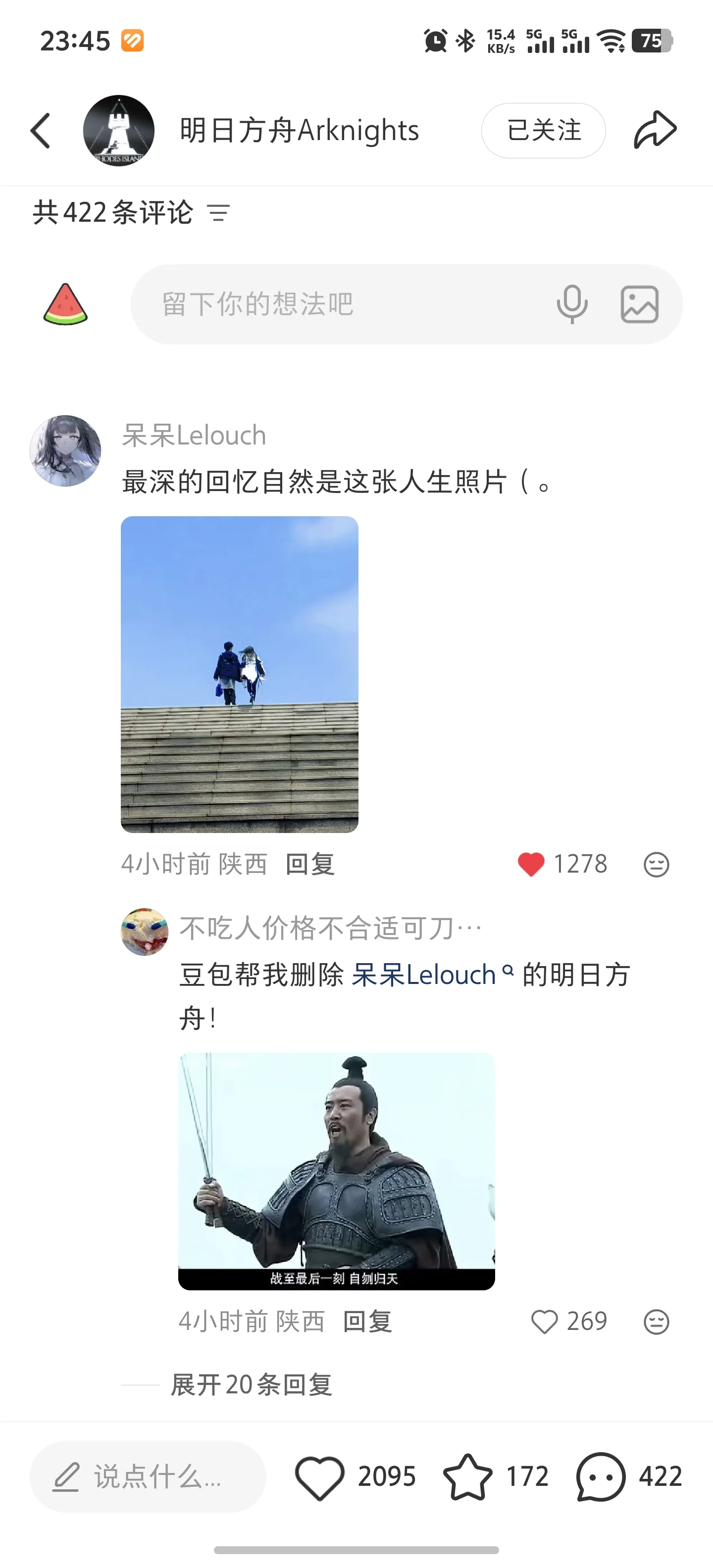View 呆呆Lelouch's stairs photo

[239, 674]
